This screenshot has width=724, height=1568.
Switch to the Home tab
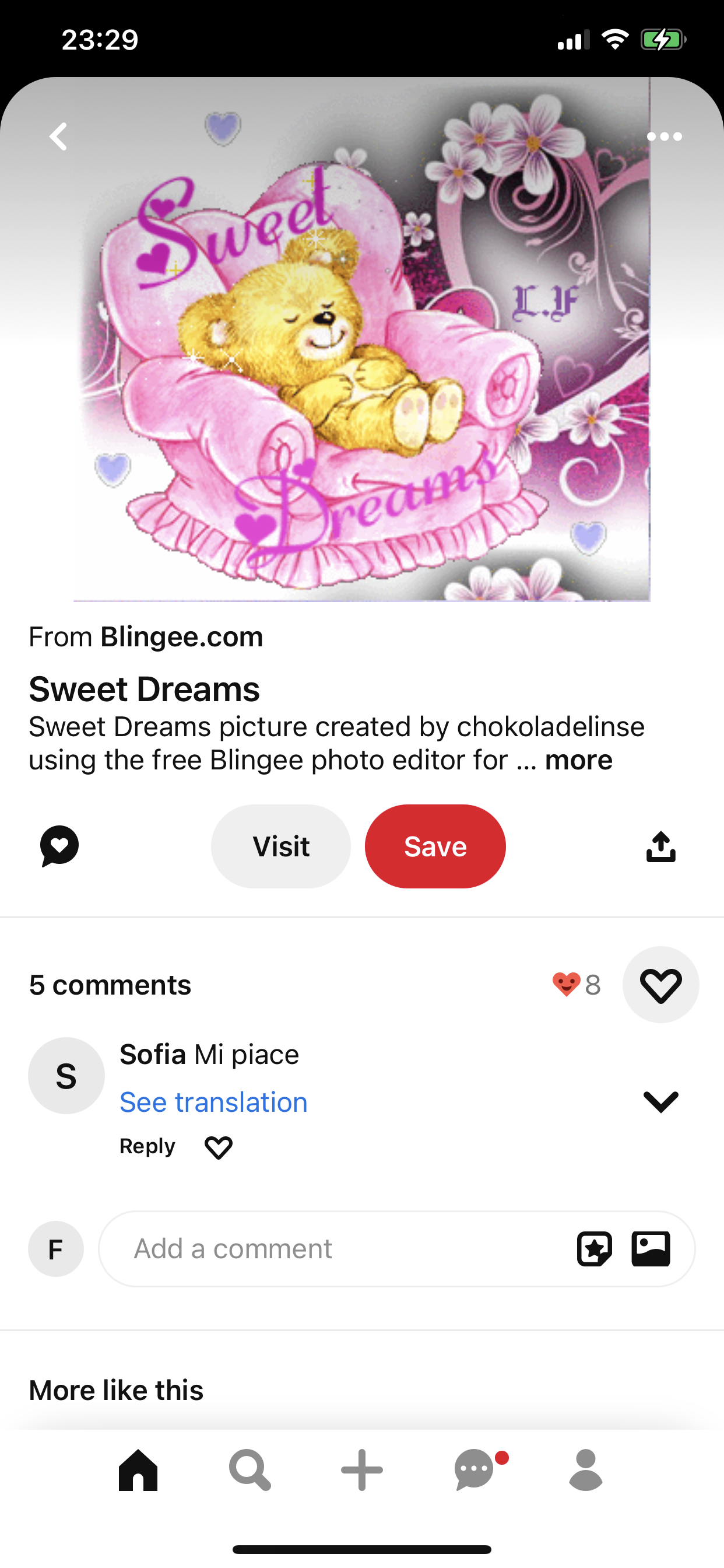coord(138,1469)
